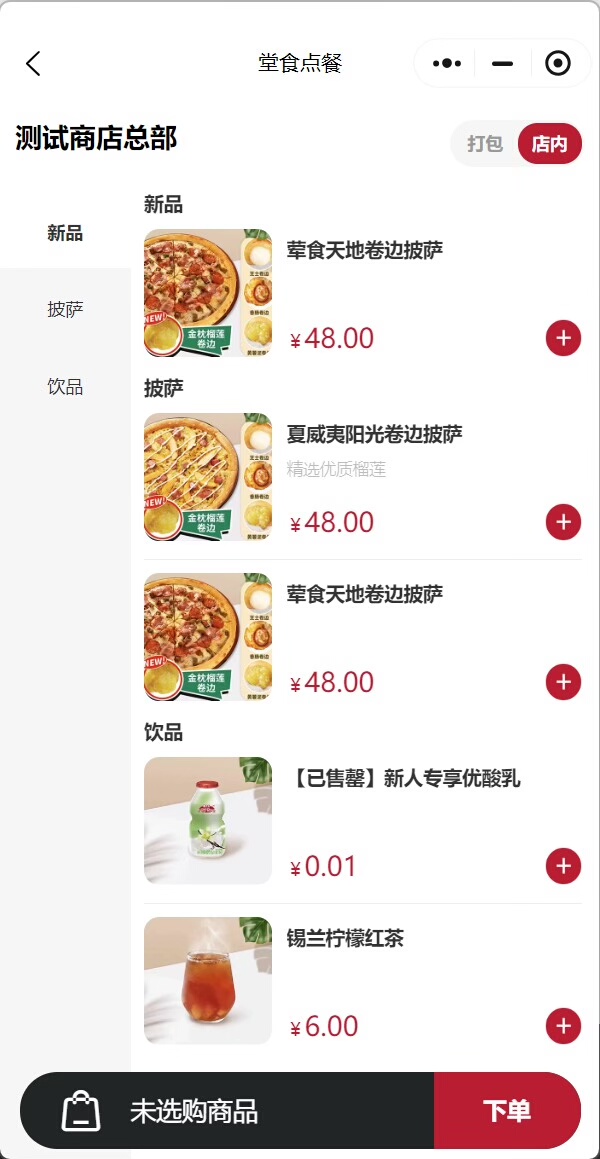Select the 新品 category in the sidebar
Viewport: 600px width, 1159px height.
point(65,233)
